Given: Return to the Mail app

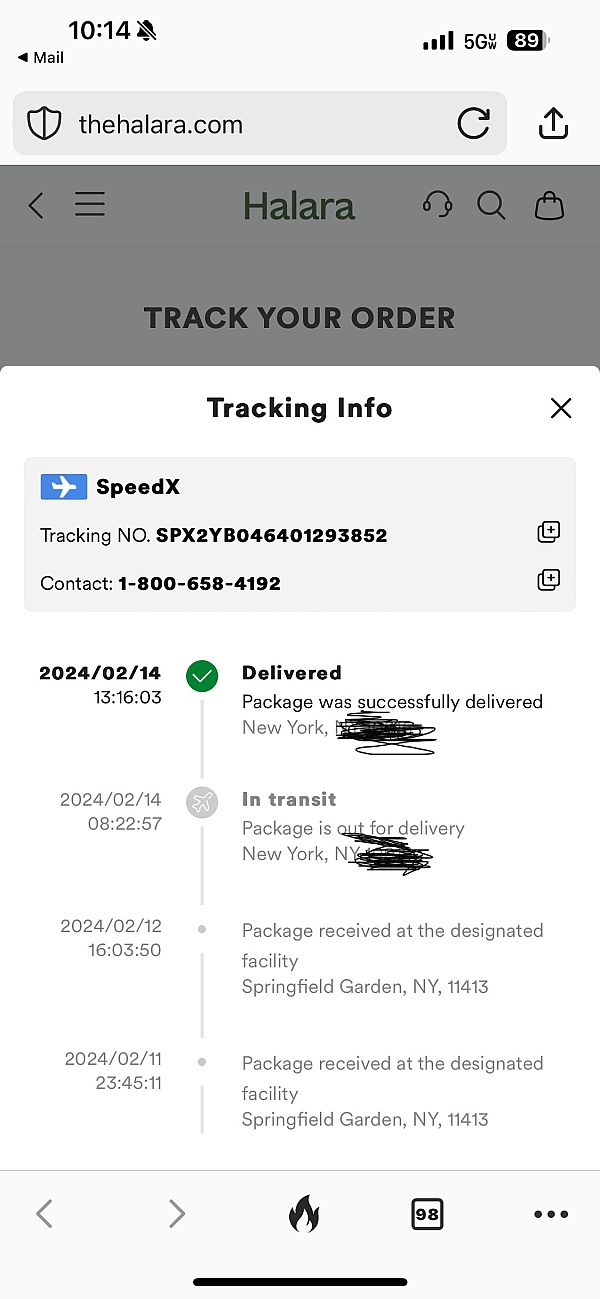Looking at the screenshot, I should point(40,58).
